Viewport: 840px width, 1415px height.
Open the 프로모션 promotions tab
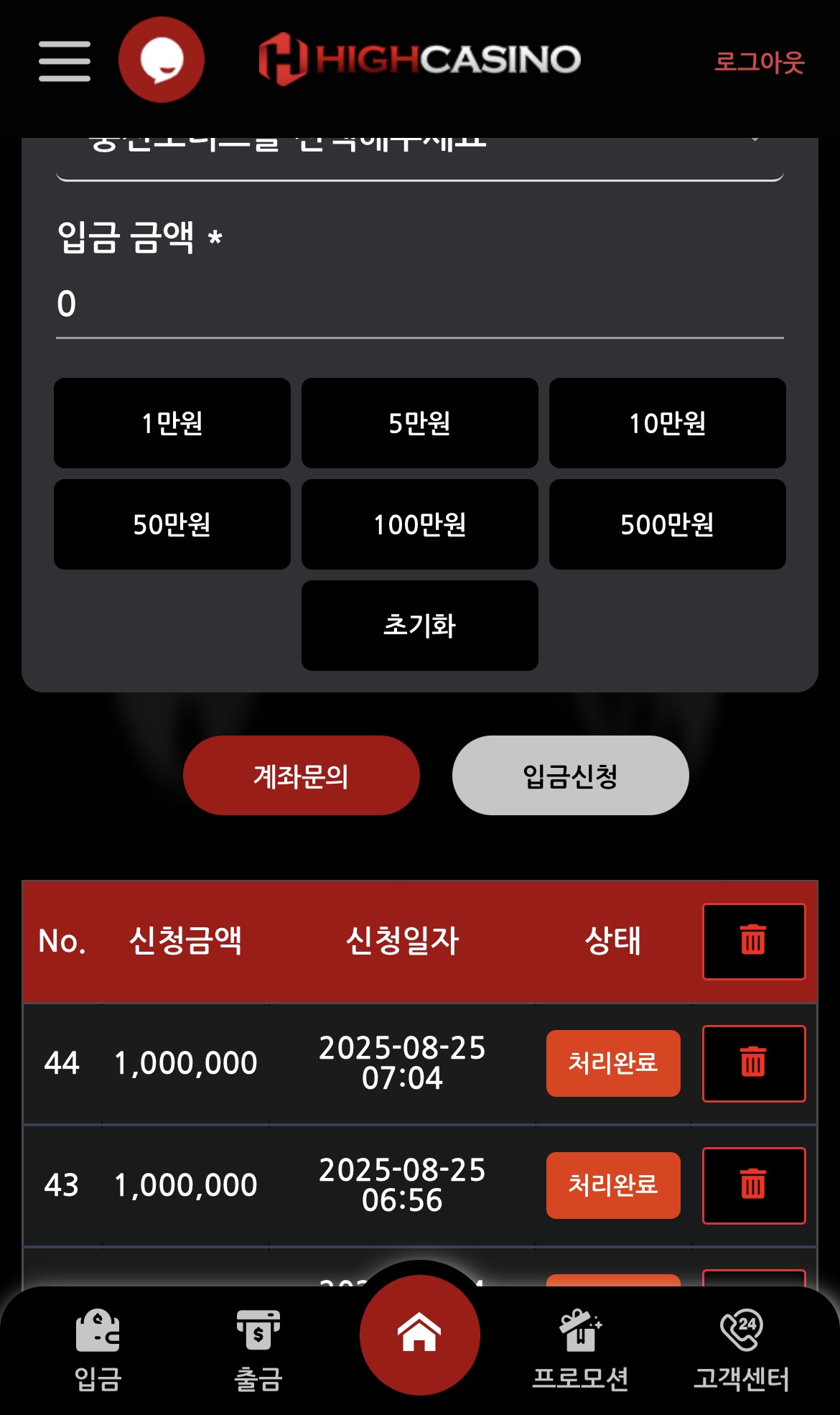click(x=580, y=1350)
